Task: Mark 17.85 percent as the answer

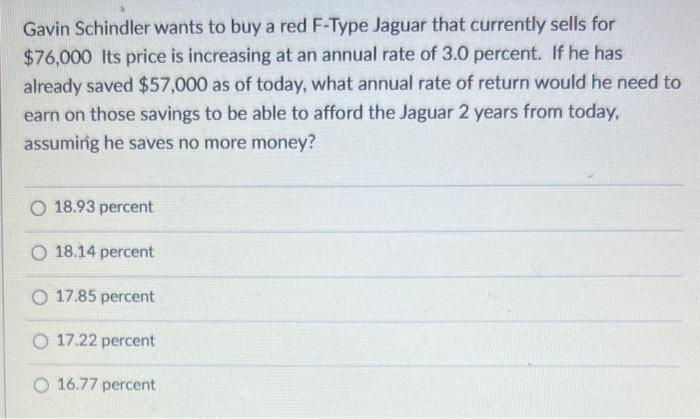Action: point(41,297)
